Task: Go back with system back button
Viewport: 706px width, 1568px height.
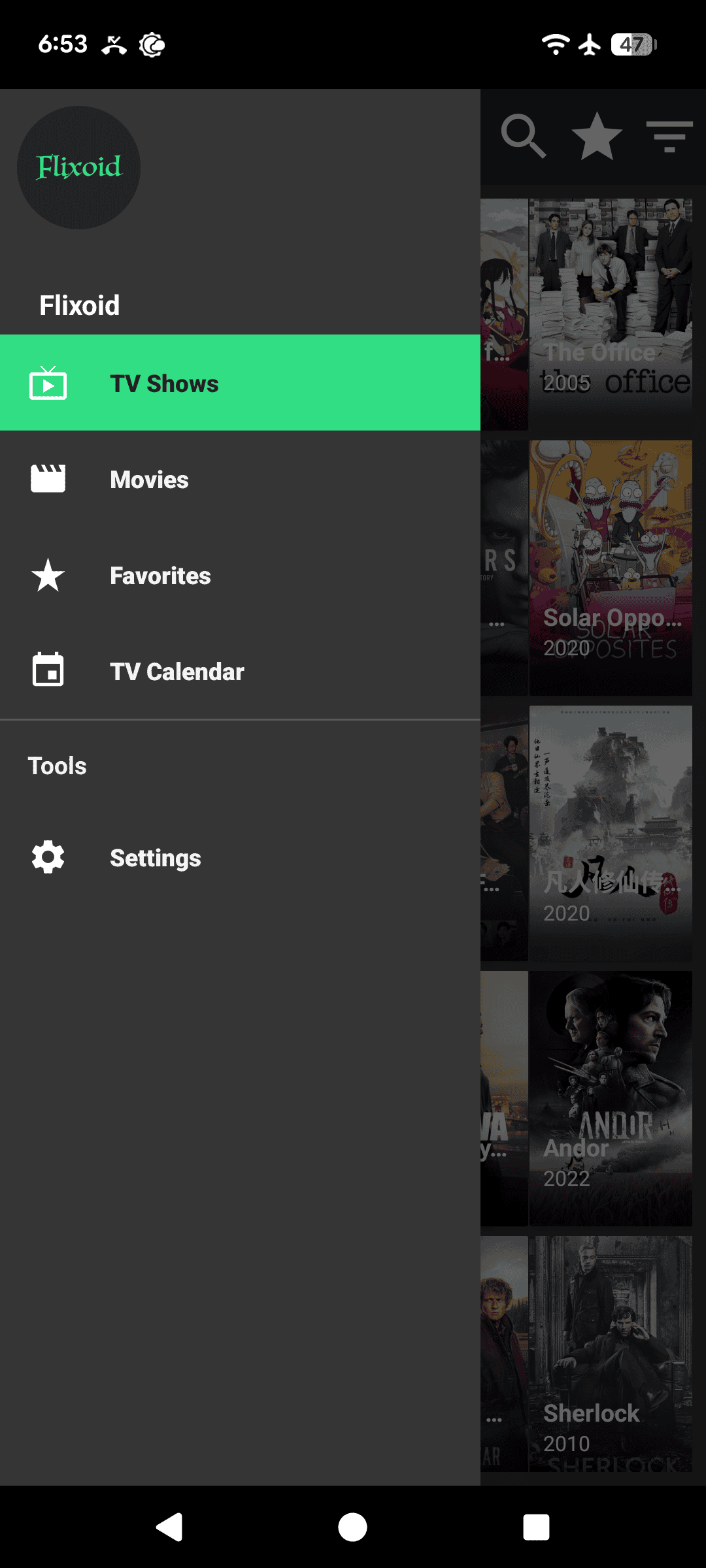Action: click(x=170, y=1527)
